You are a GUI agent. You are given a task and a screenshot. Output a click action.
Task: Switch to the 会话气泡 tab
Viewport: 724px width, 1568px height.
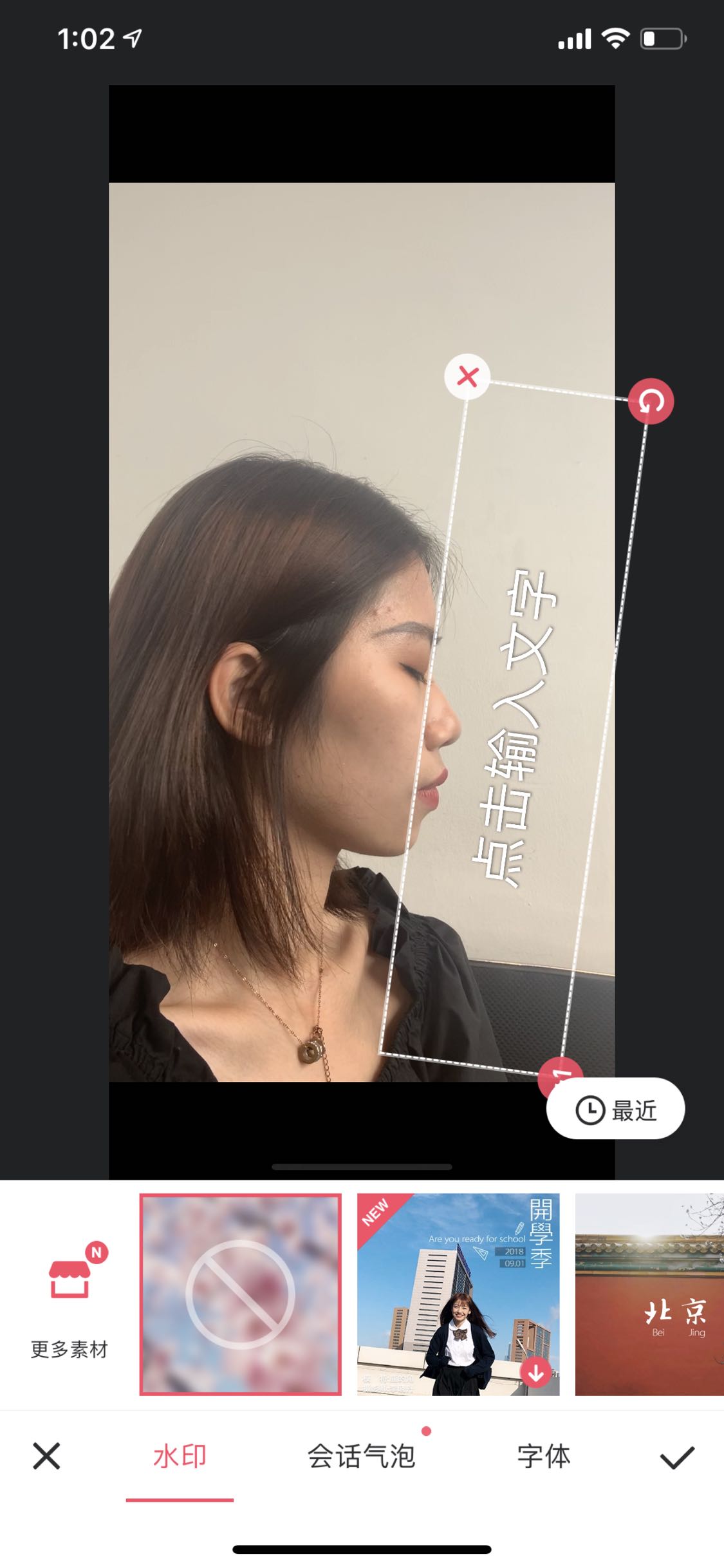(361, 1457)
